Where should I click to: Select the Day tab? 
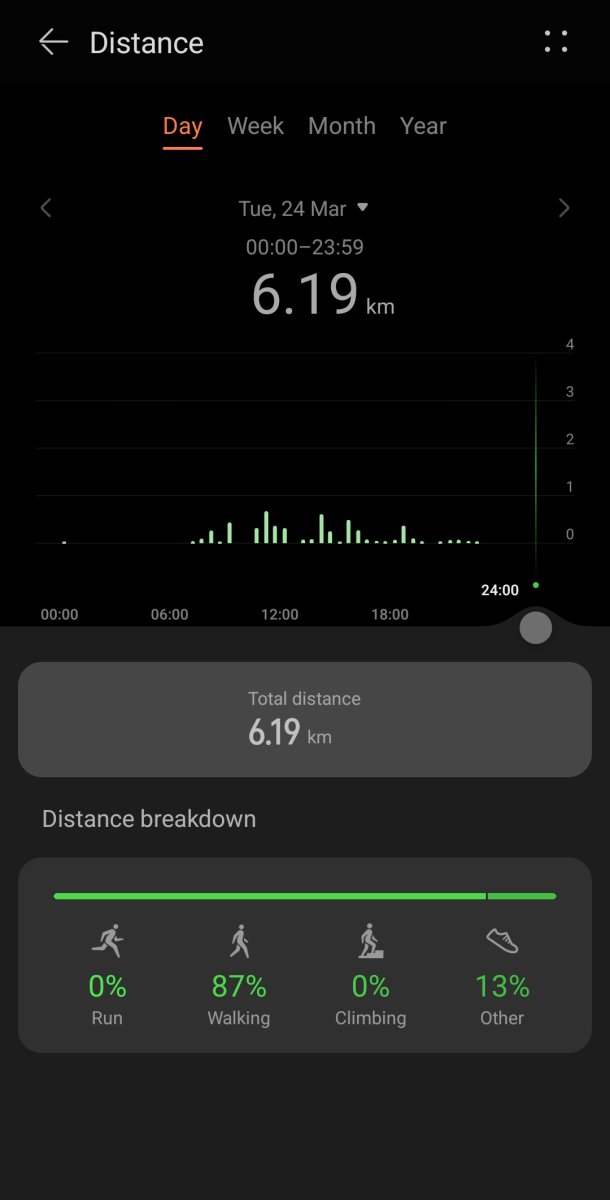[x=183, y=126]
